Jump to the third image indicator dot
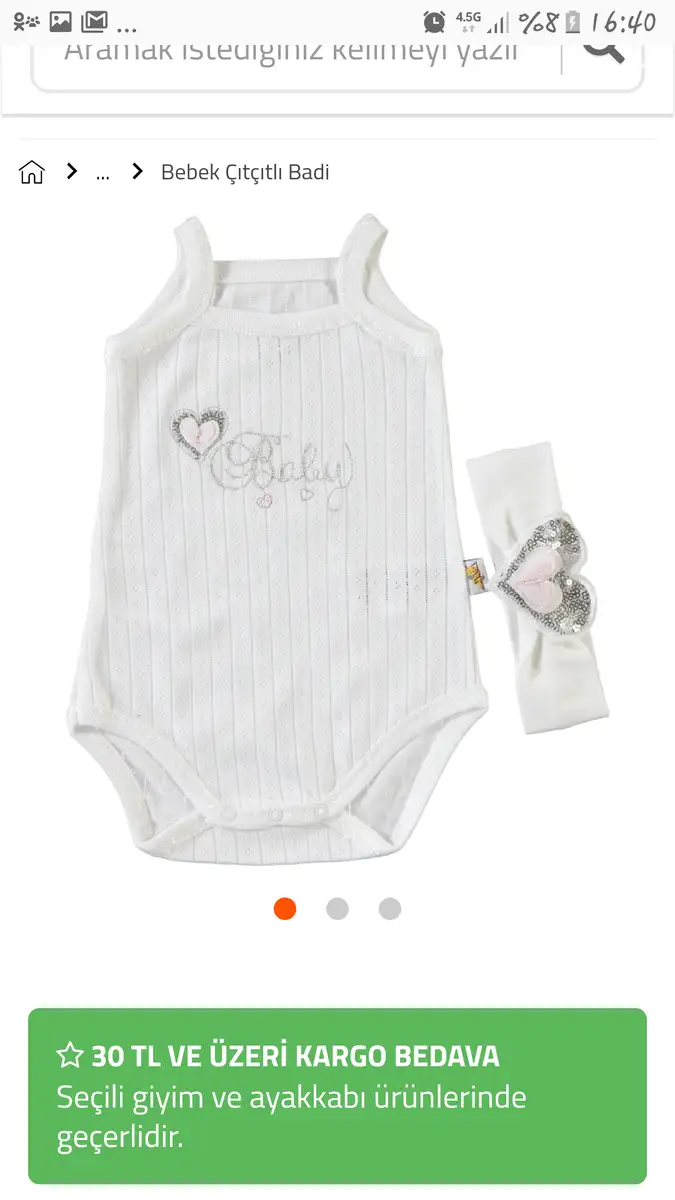Screen dimensions: 675x1200 [x=390, y=909]
